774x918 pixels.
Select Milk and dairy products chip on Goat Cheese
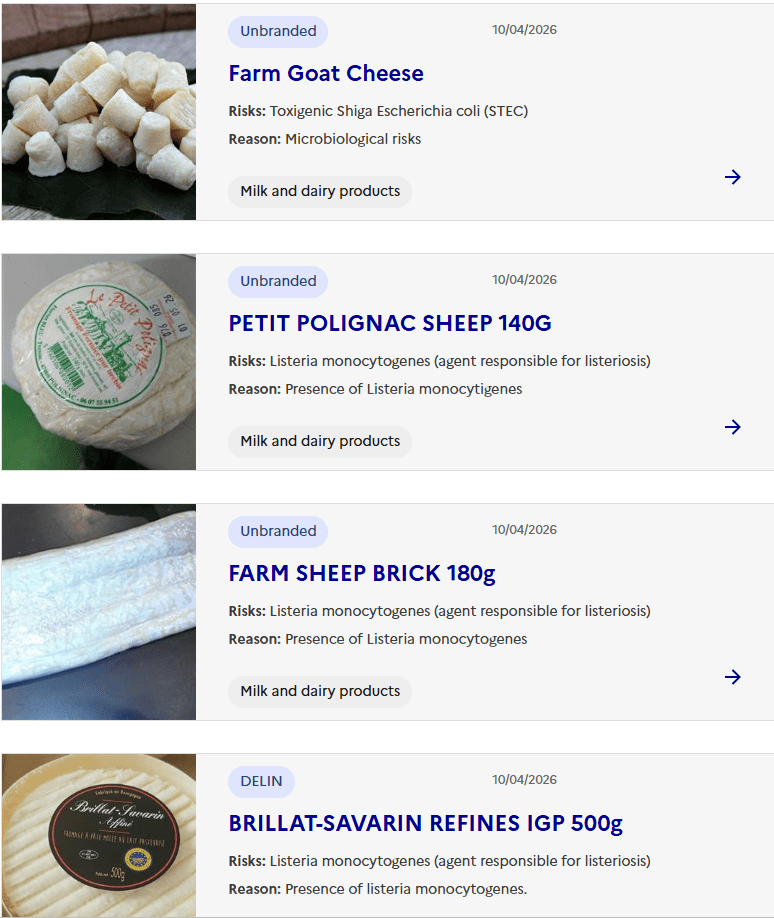click(320, 191)
